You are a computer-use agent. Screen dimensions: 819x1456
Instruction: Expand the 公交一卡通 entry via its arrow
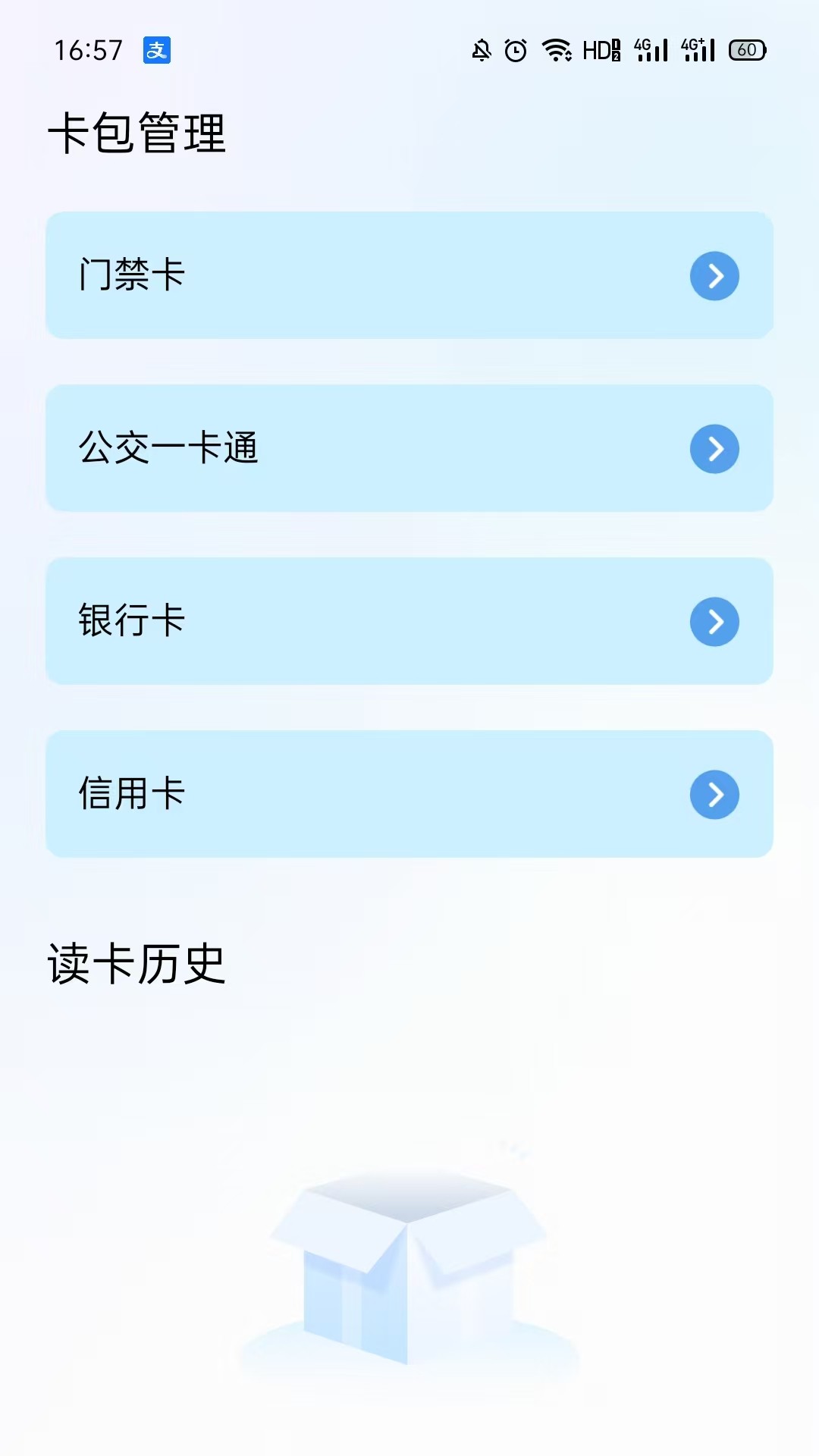tap(714, 448)
